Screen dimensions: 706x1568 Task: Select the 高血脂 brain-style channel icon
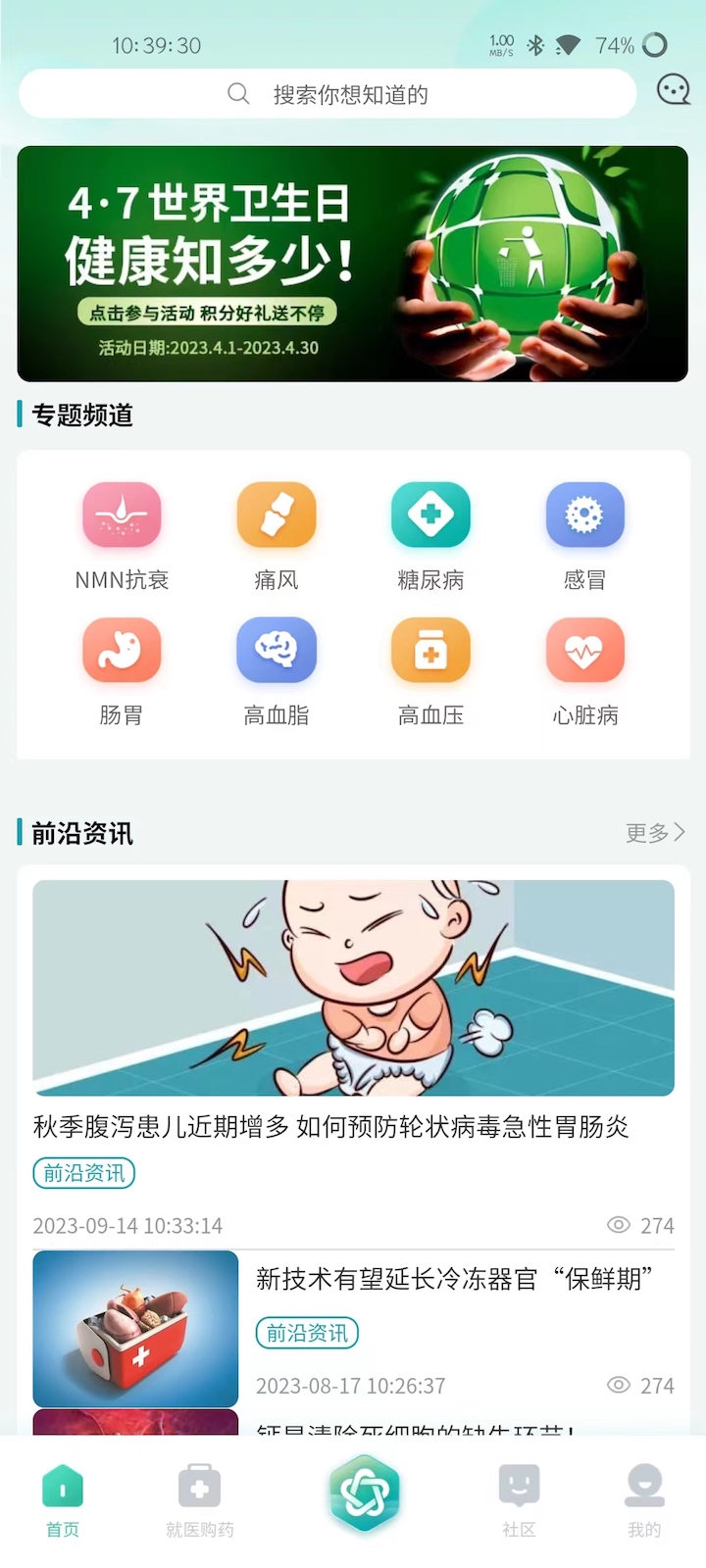(276, 650)
